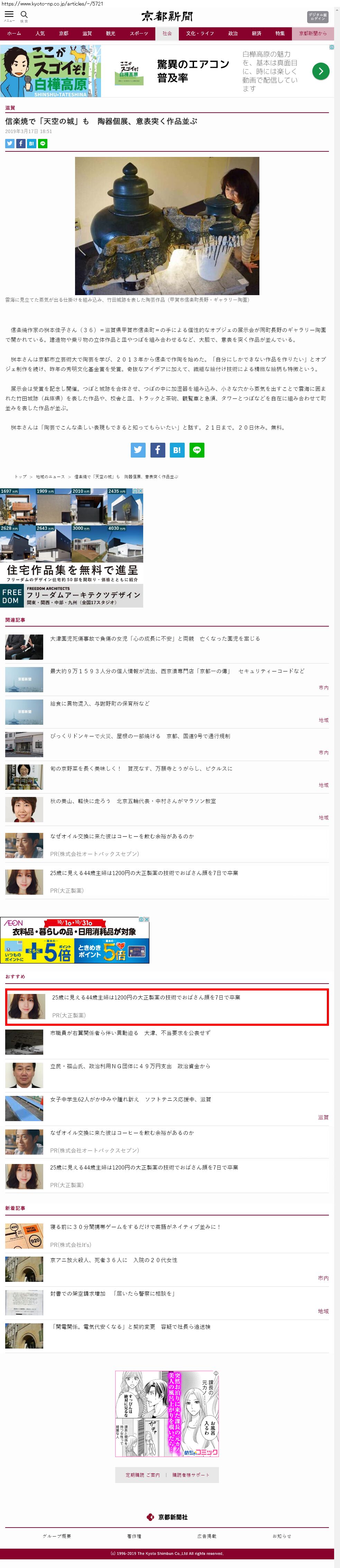
Task: Open the 立民・福山氏 political funds article
Action: point(130,1066)
